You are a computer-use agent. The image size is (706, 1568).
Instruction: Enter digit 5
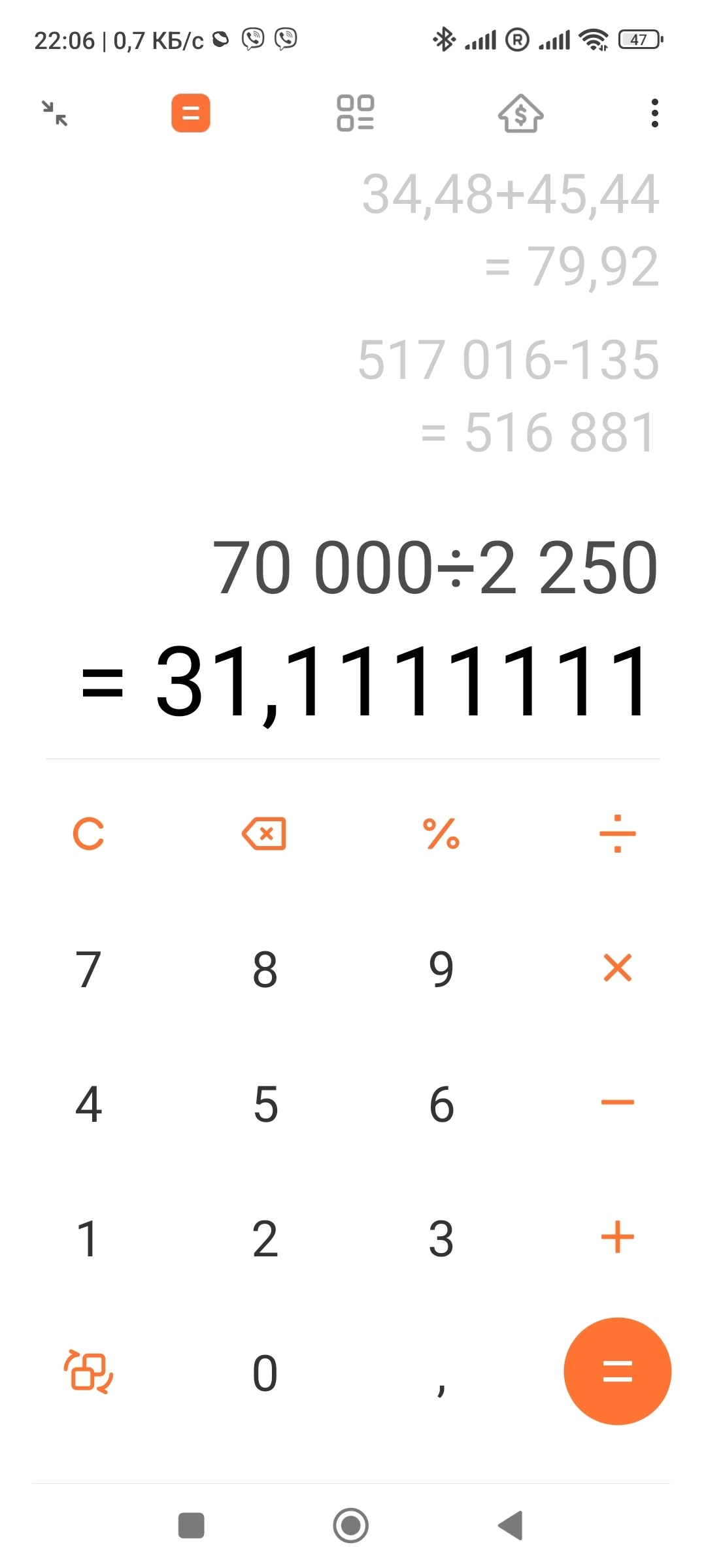click(265, 1104)
